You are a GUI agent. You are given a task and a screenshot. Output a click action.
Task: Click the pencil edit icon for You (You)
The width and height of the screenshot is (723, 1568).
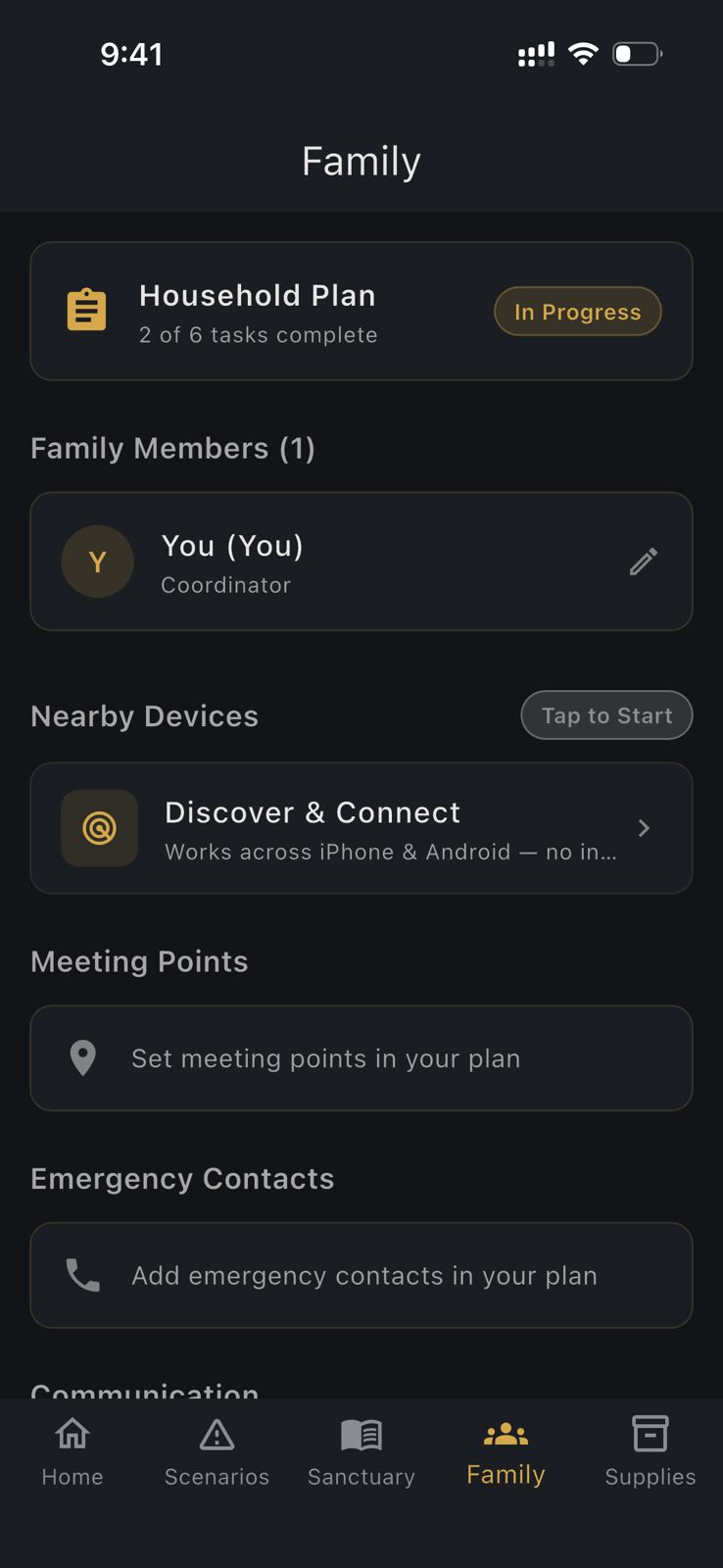[643, 562]
